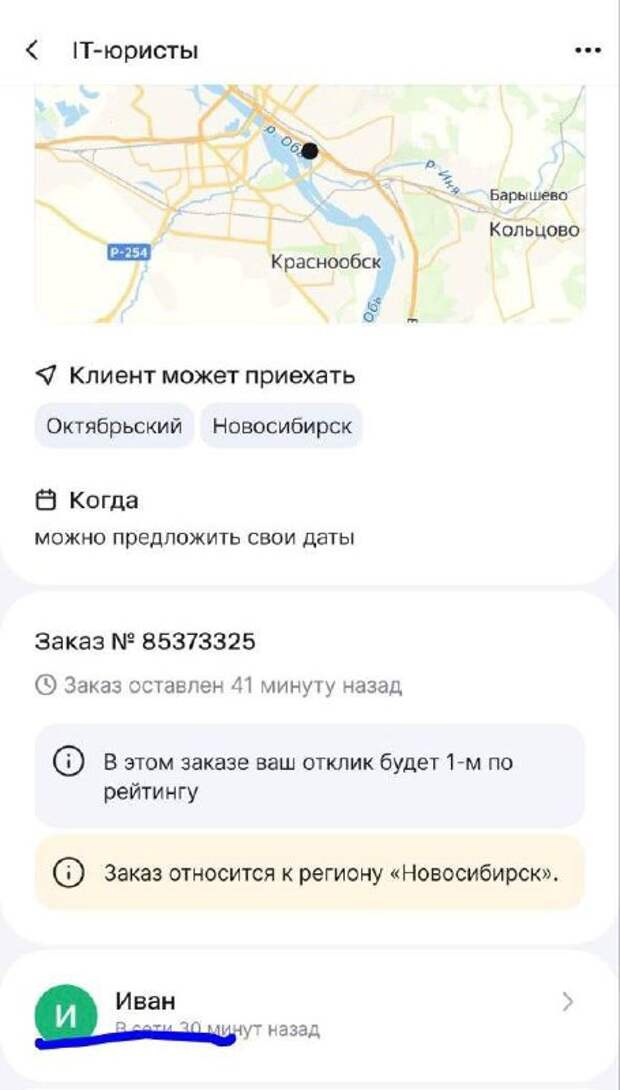Select the Октябрьский chip
The image size is (620, 1090).
(x=114, y=427)
